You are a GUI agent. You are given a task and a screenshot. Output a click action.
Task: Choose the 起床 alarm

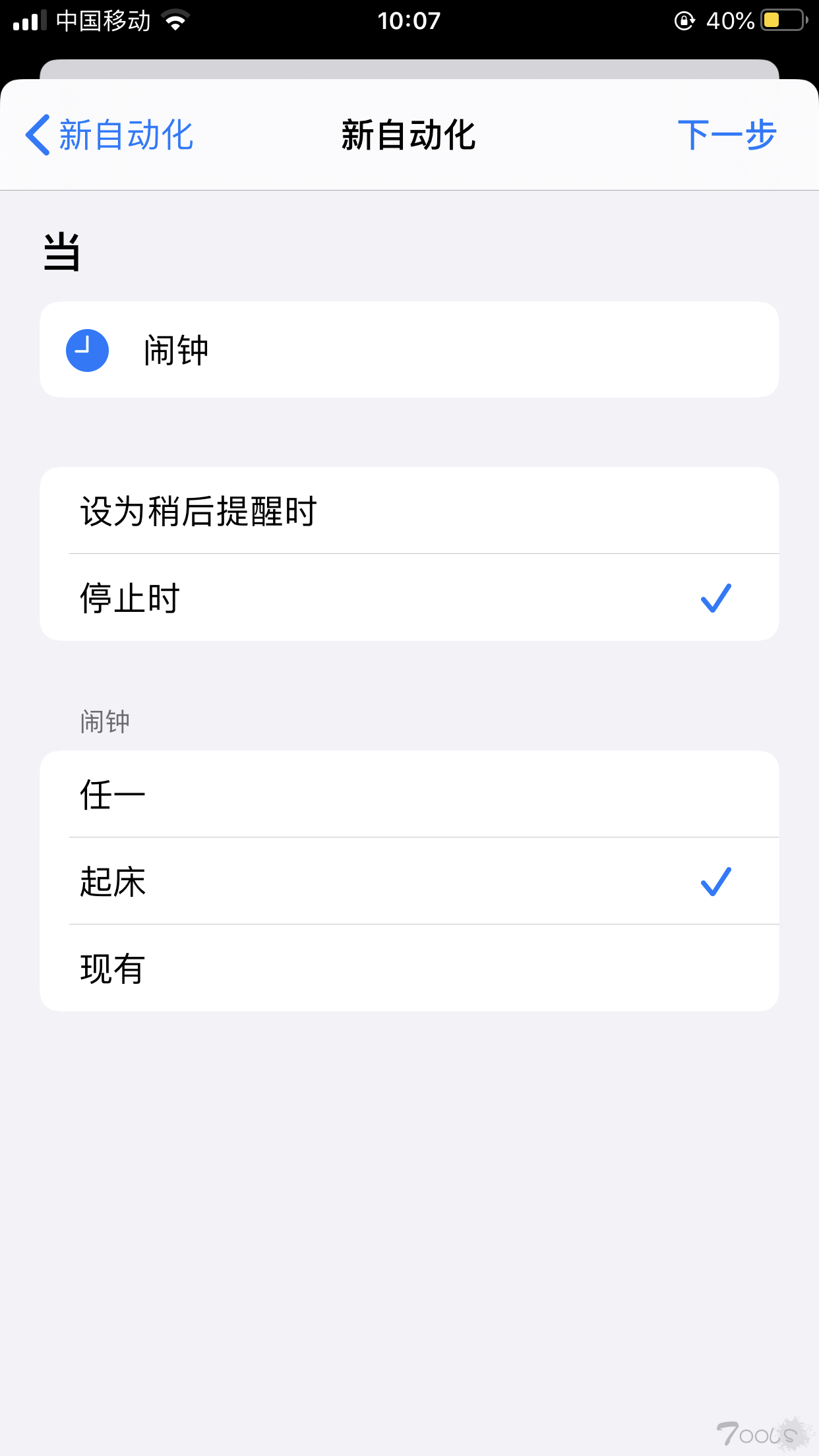pos(409,882)
